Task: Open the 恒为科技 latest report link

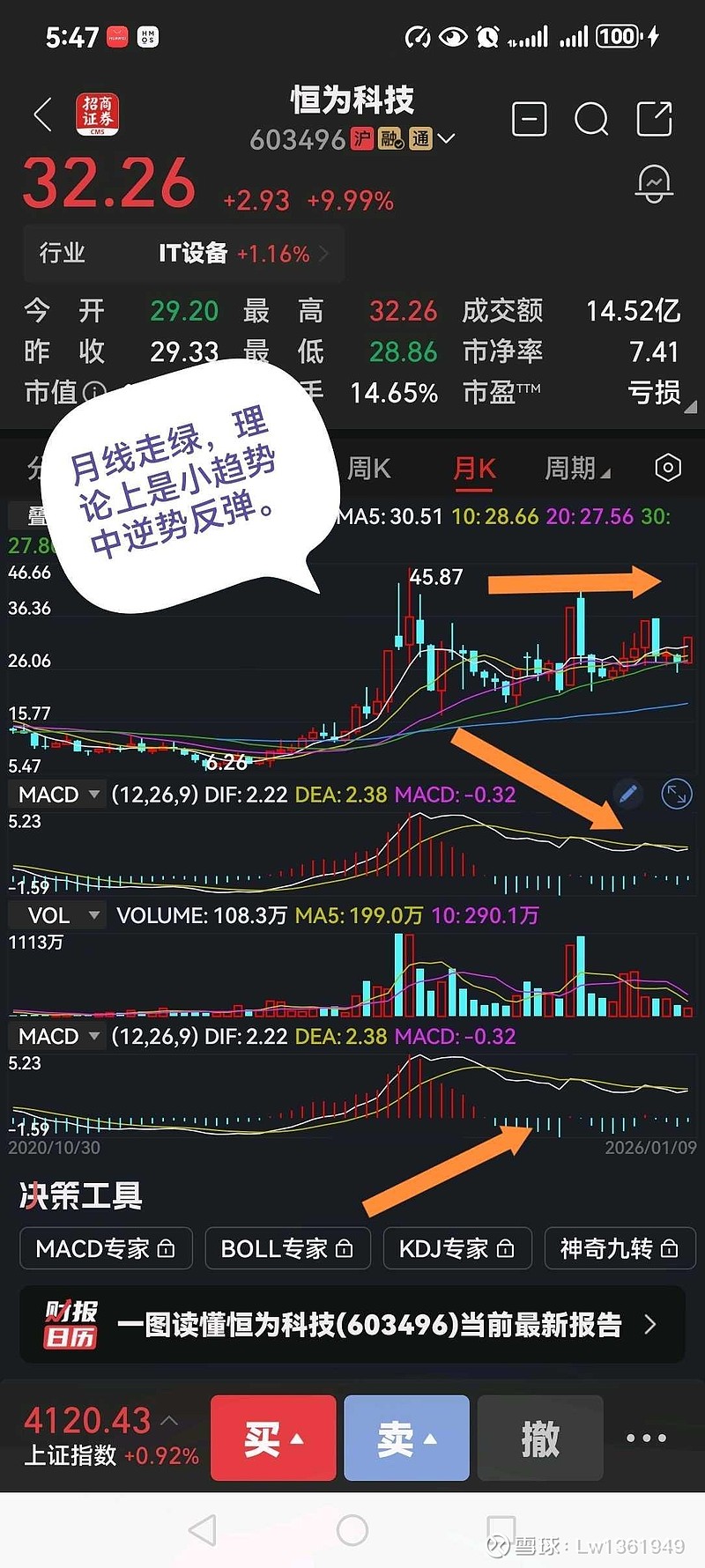Action: point(352,1325)
